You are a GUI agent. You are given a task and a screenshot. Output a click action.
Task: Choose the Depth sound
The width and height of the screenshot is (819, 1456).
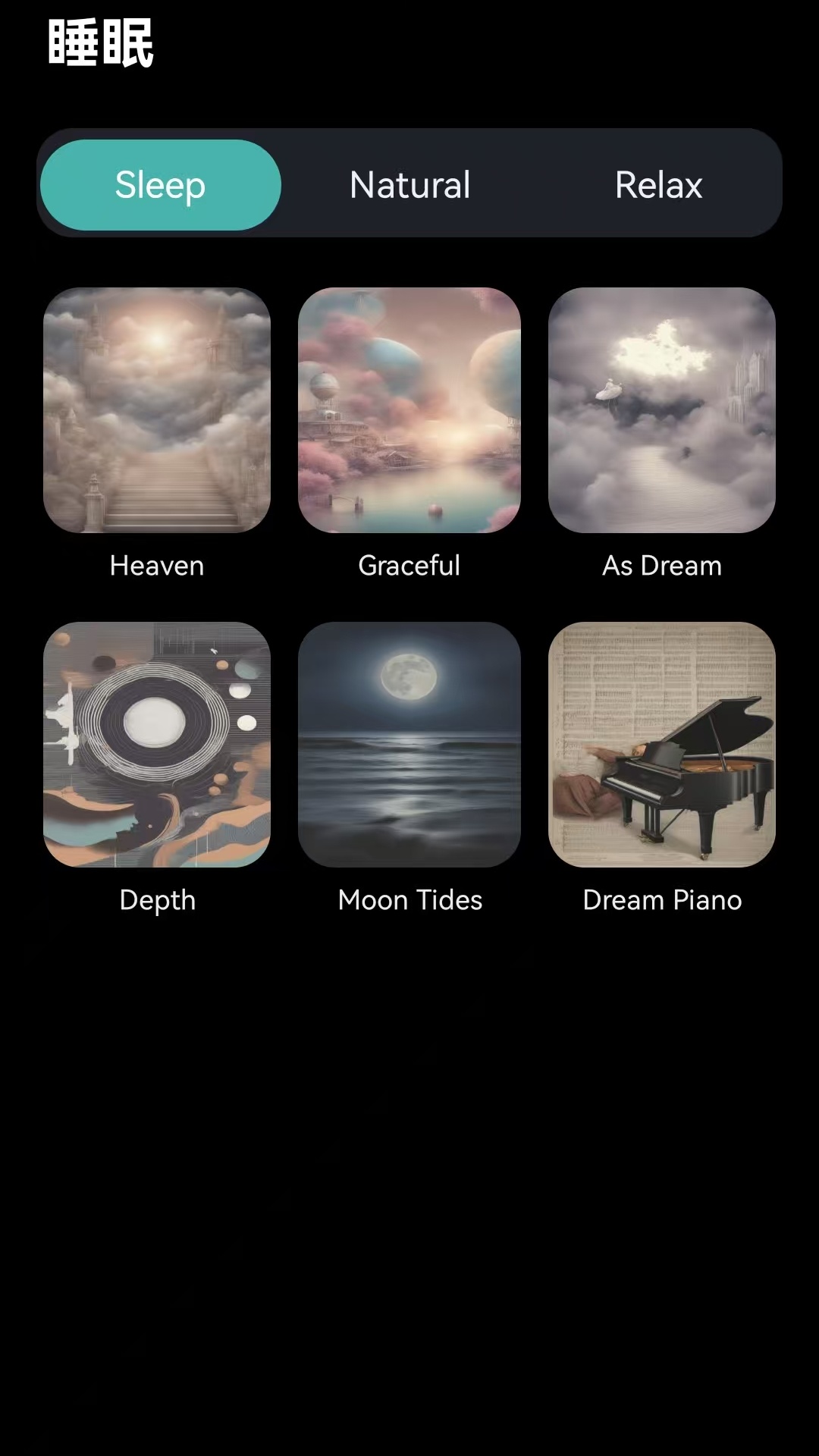coord(157,745)
